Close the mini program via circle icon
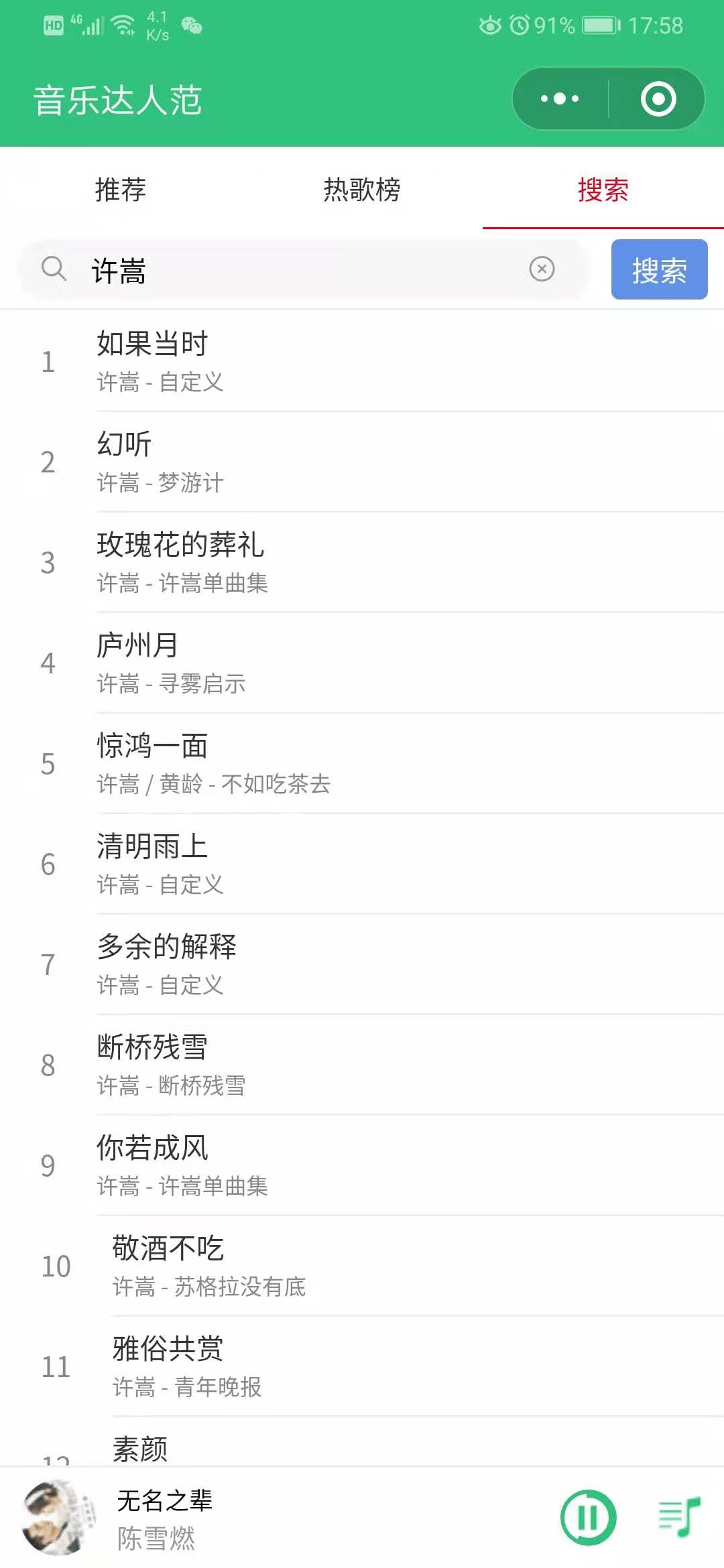 pyautogui.click(x=658, y=99)
